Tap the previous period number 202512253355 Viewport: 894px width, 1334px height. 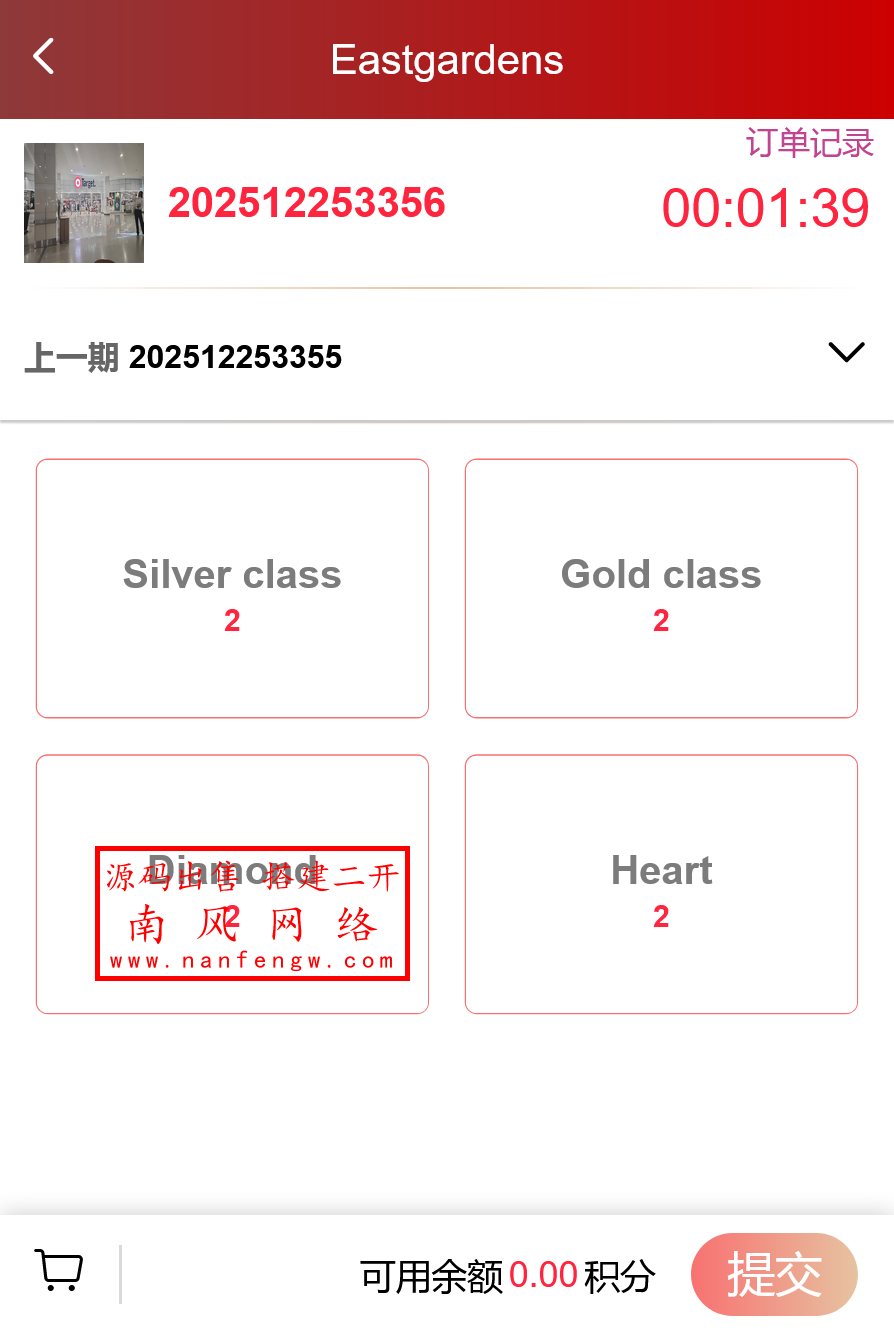236,357
